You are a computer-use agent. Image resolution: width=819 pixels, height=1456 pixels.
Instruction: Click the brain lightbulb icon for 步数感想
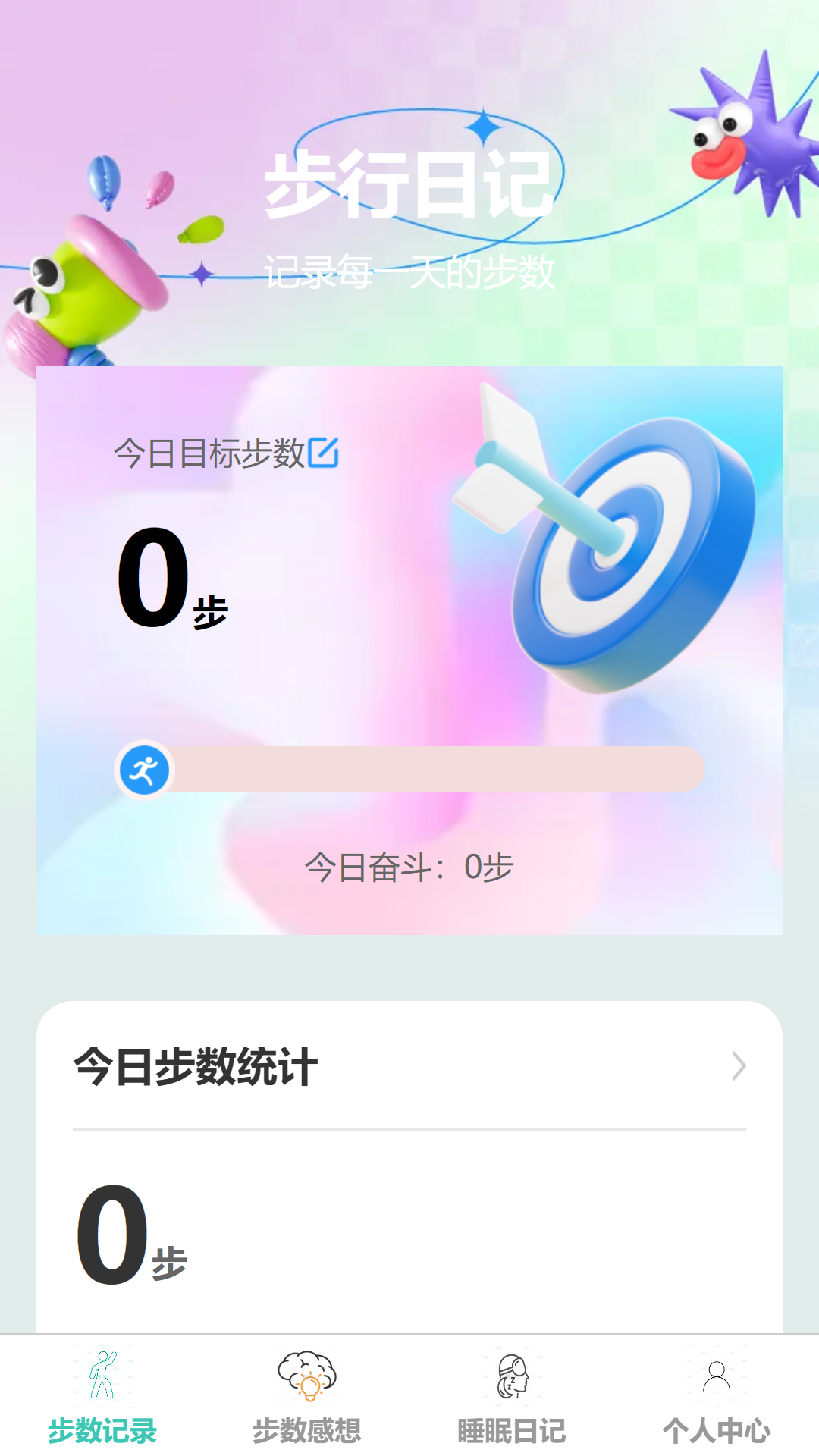[x=306, y=1382]
